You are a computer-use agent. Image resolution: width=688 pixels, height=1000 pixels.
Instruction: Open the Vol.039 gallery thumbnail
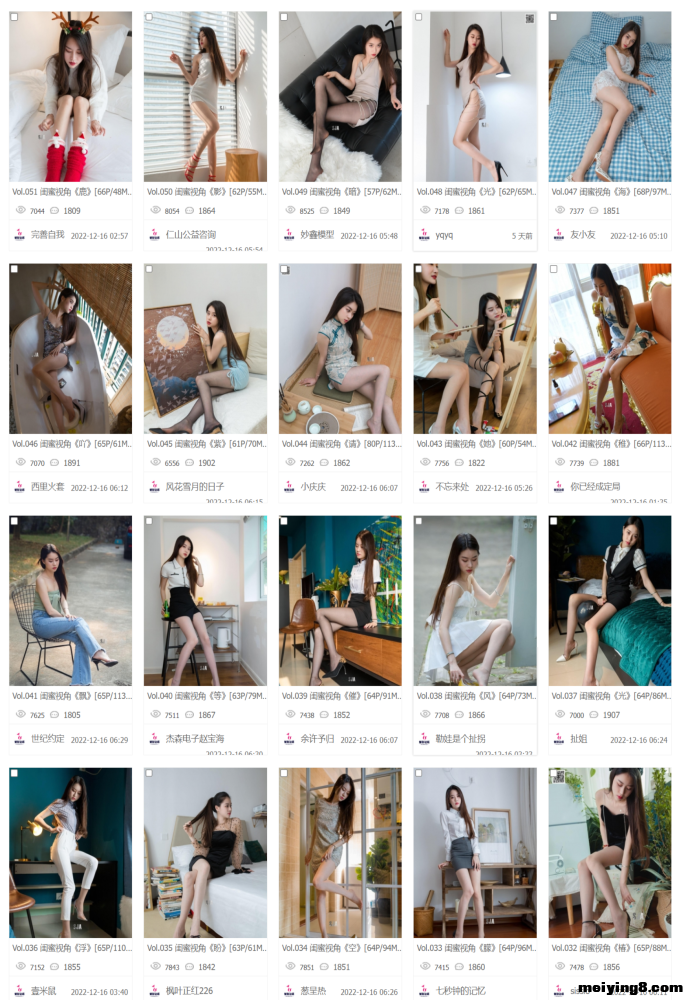point(340,600)
